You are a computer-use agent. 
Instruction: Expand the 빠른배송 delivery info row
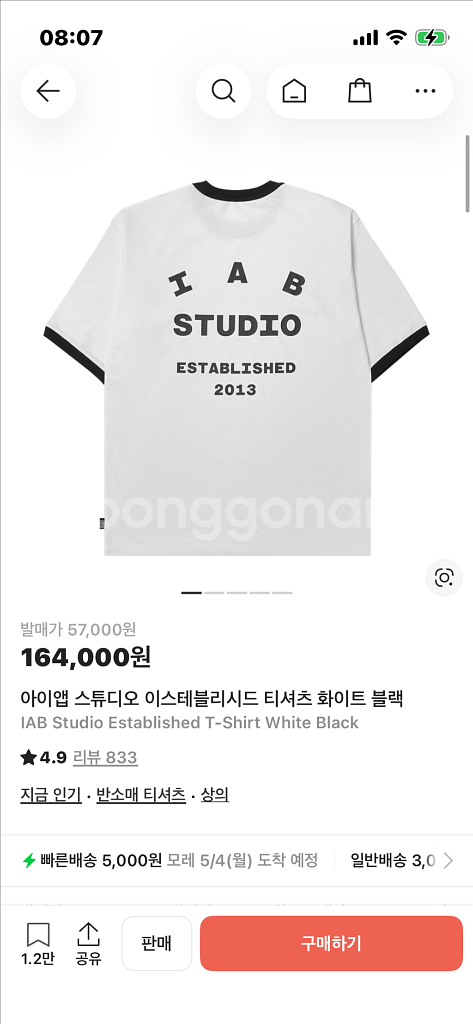[236, 861]
